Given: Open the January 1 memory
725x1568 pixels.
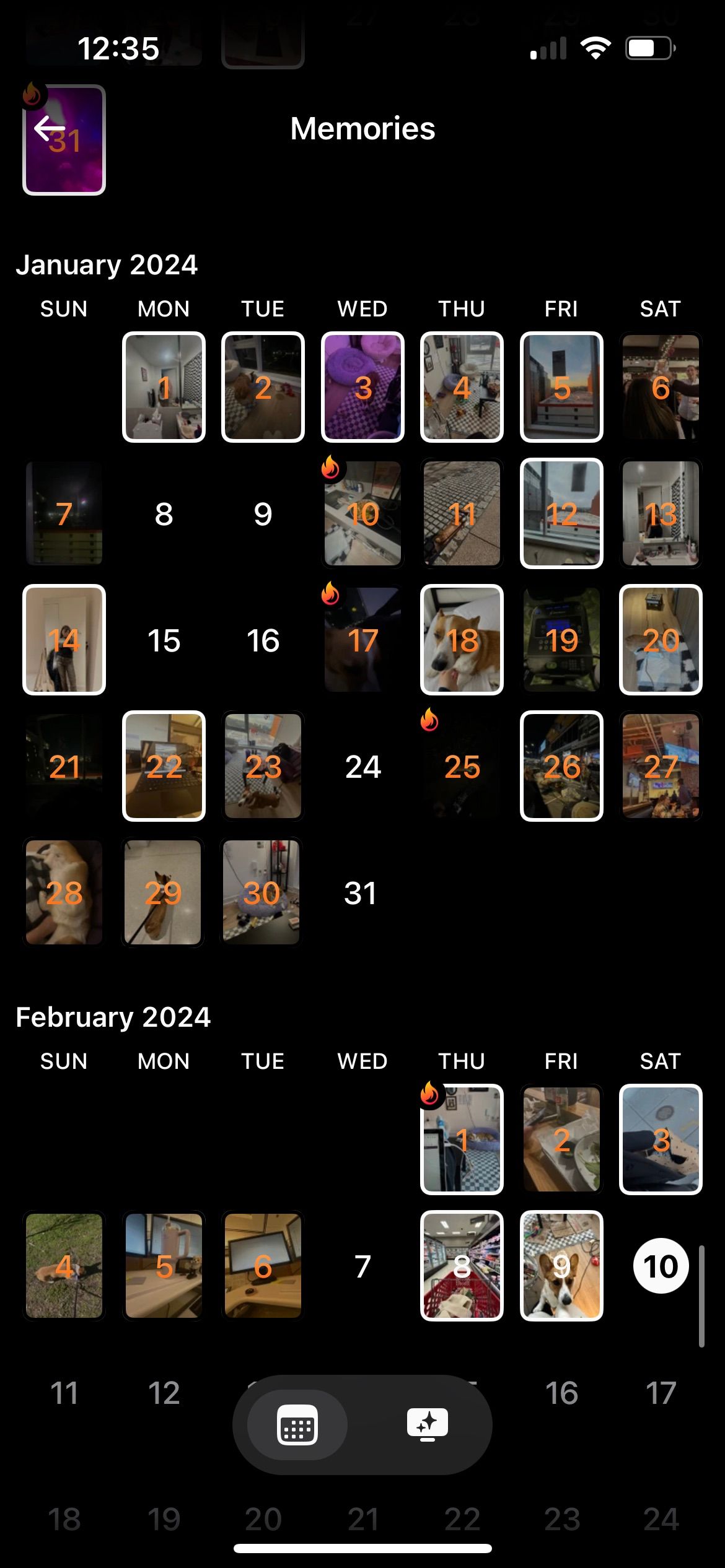Looking at the screenshot, I should click(x=164, y=388).
